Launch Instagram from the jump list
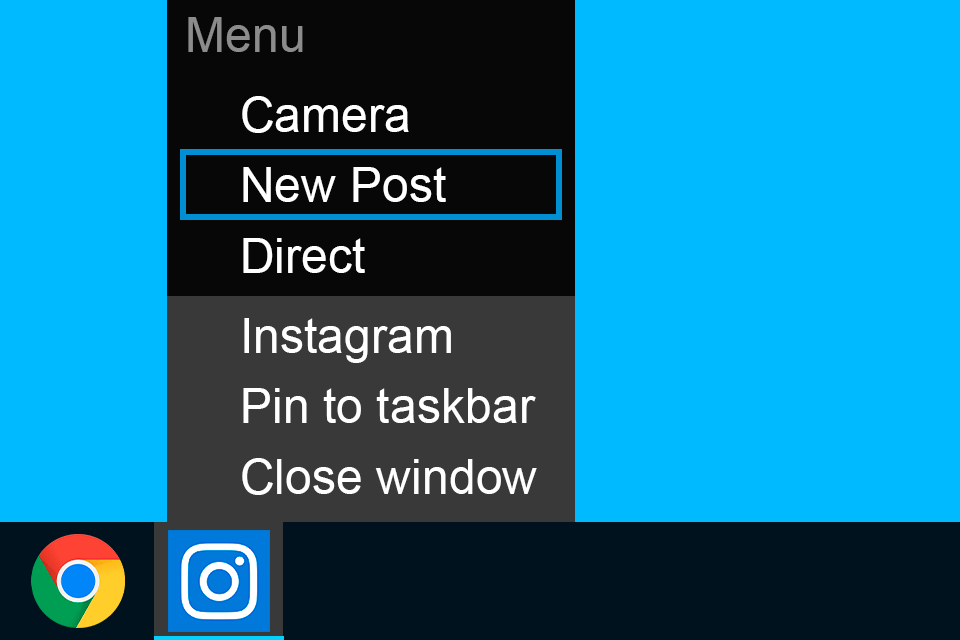 click(346, 337)
